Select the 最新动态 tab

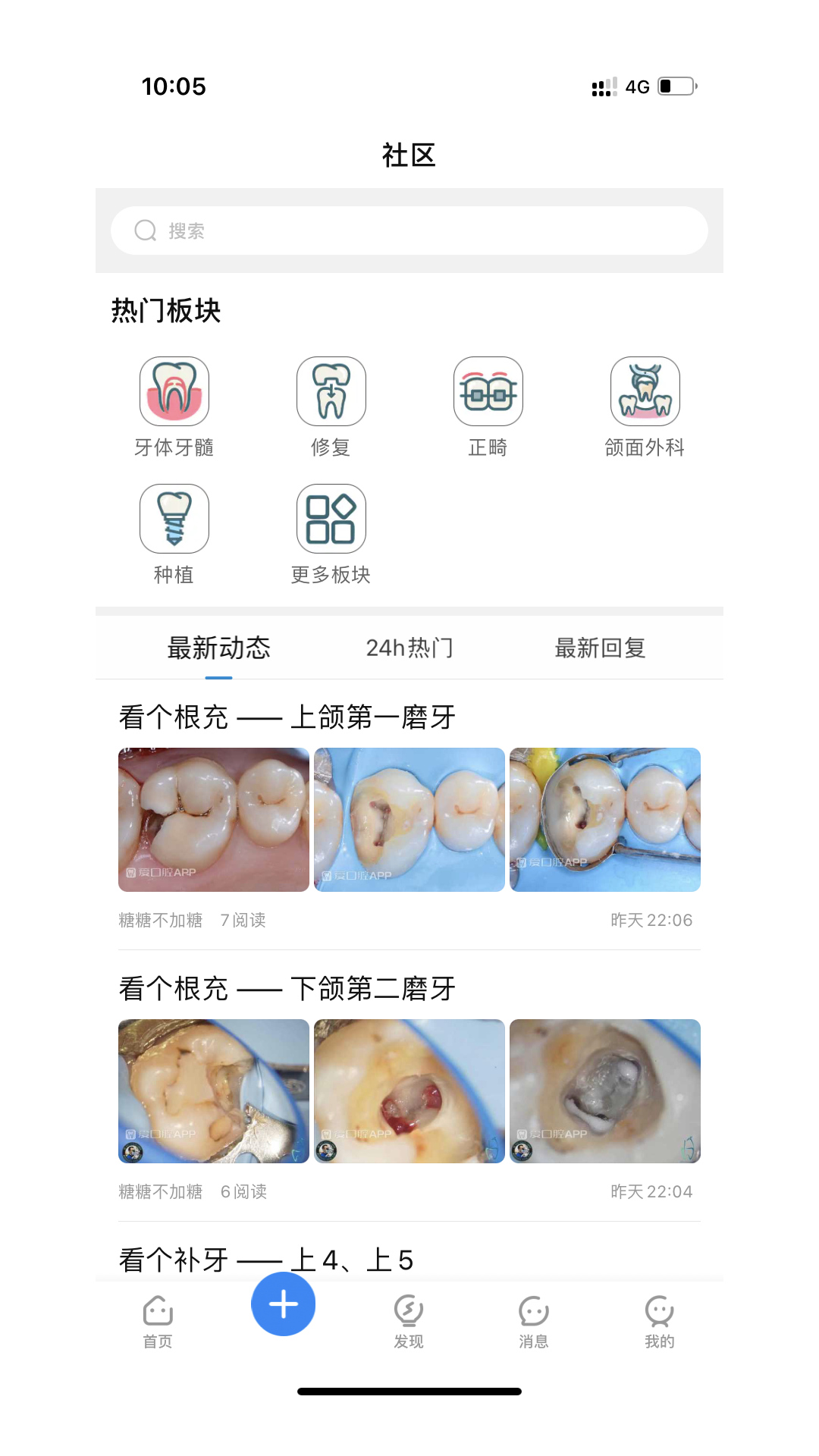coord(220,647)
